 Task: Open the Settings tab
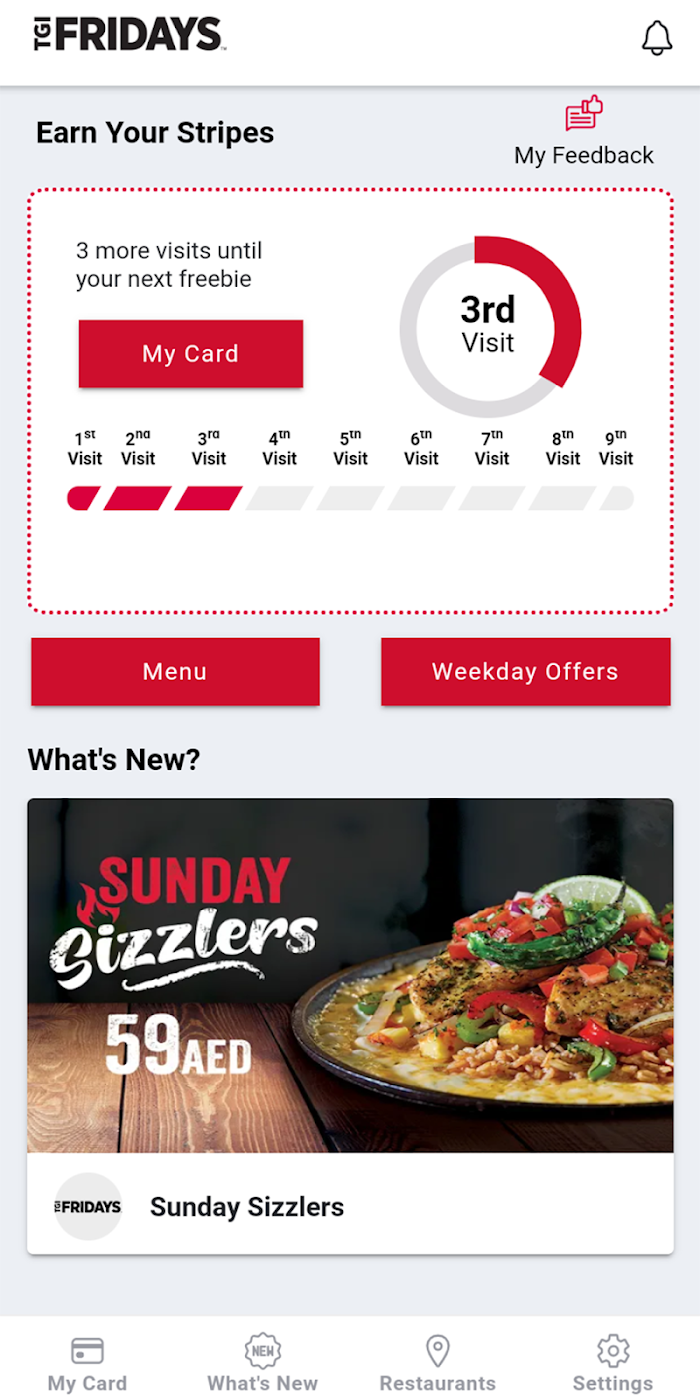click(612, 1363)
